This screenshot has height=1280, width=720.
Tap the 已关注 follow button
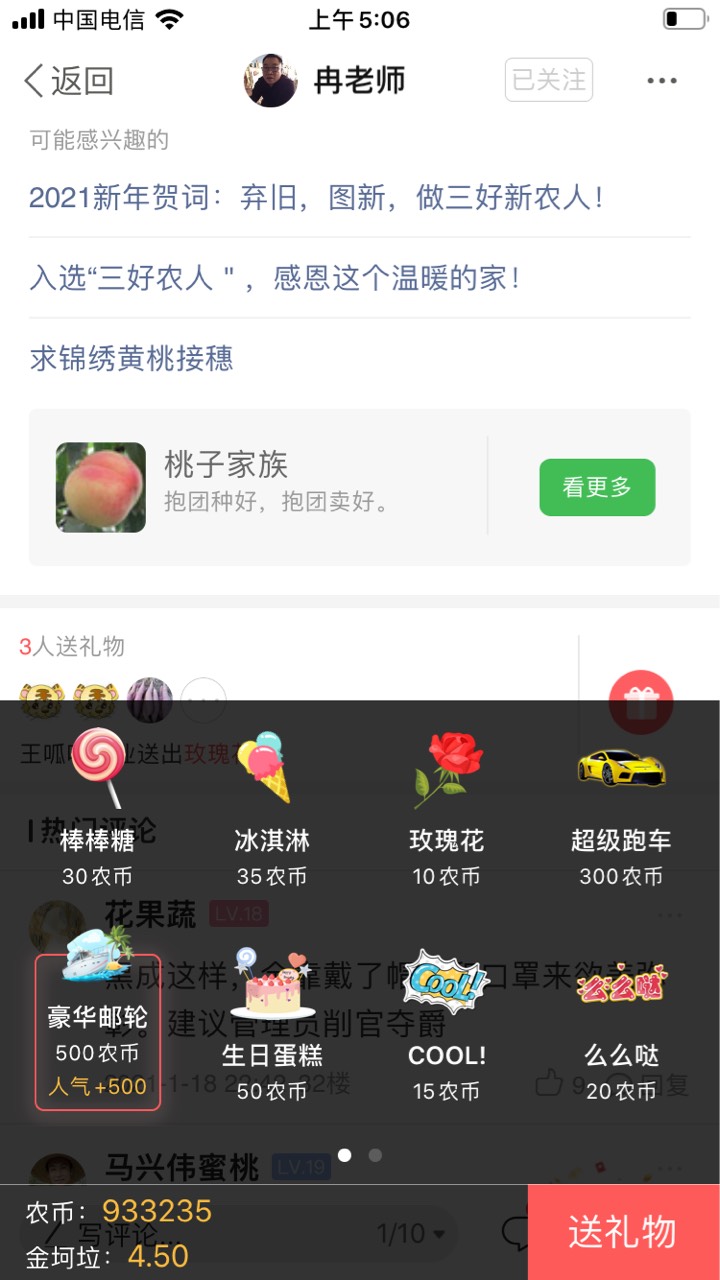549,80
